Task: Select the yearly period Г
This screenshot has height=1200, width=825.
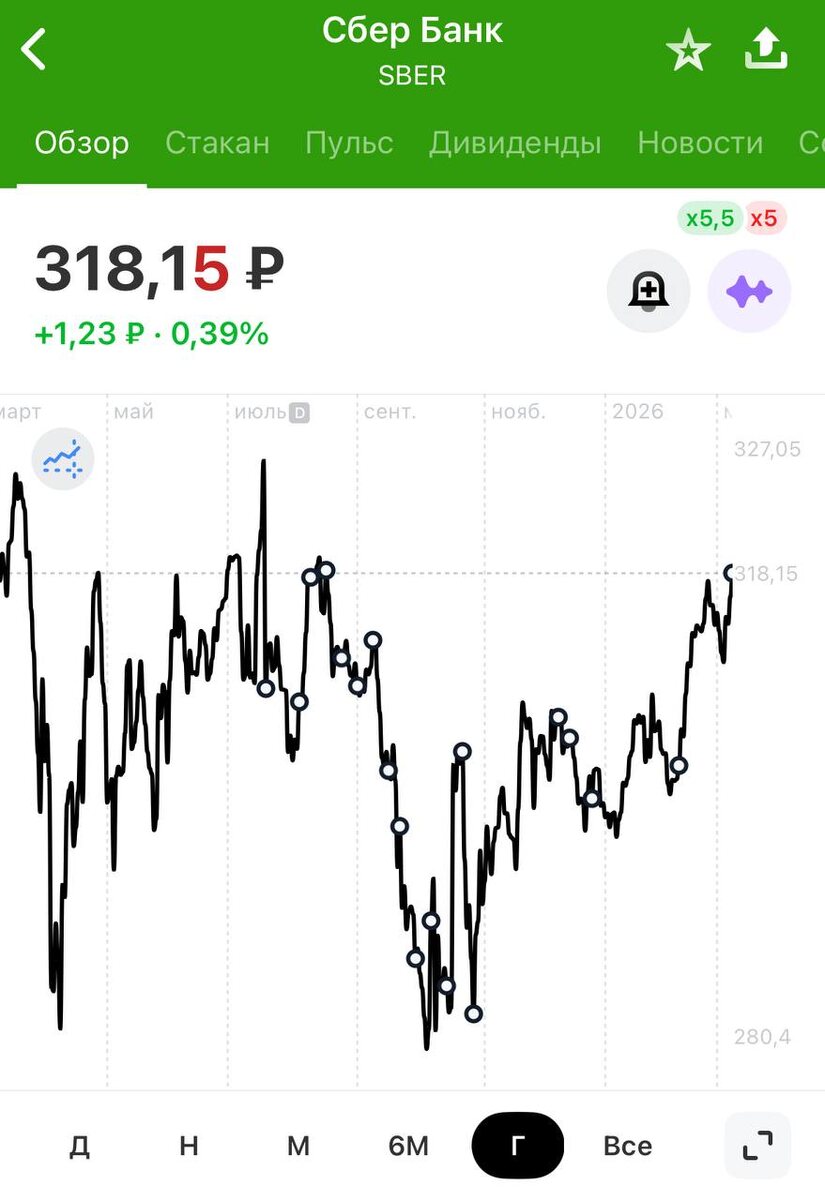Action: (517, 1145)
